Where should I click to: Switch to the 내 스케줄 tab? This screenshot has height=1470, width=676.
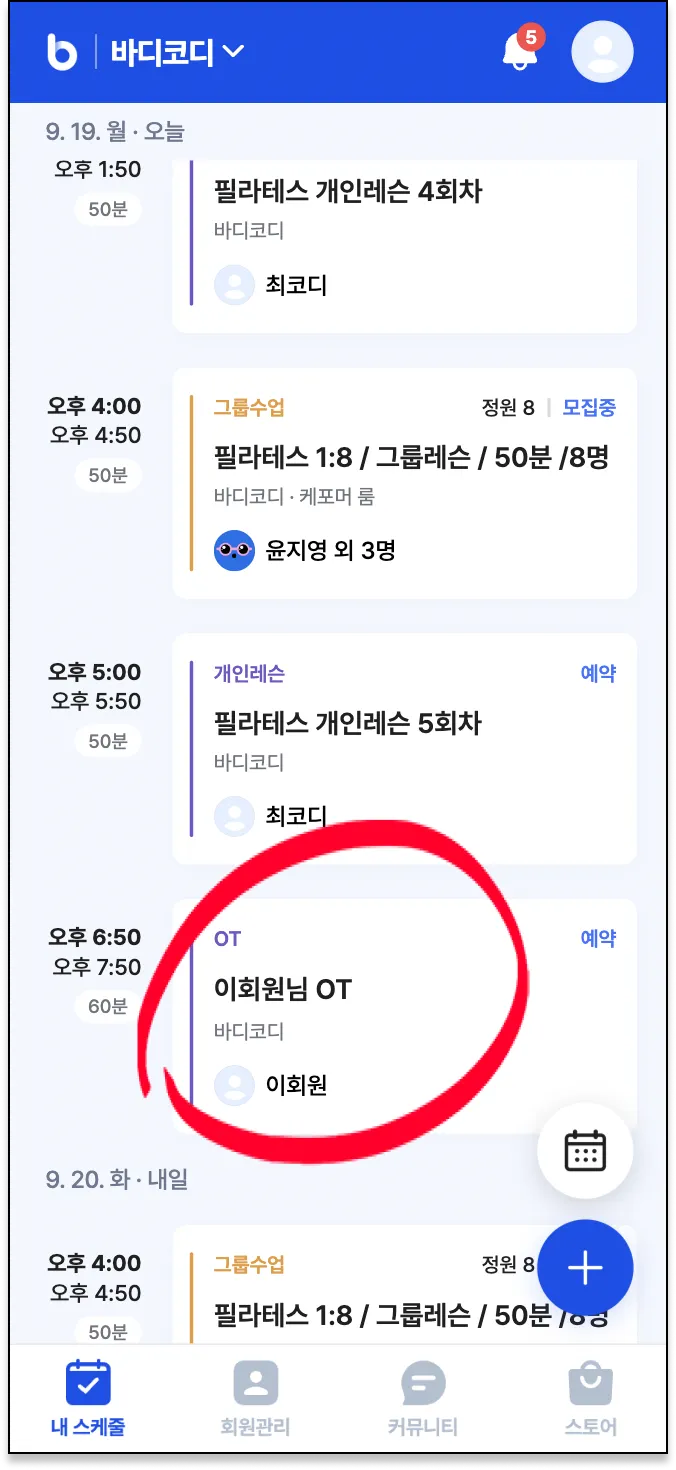88,1398
